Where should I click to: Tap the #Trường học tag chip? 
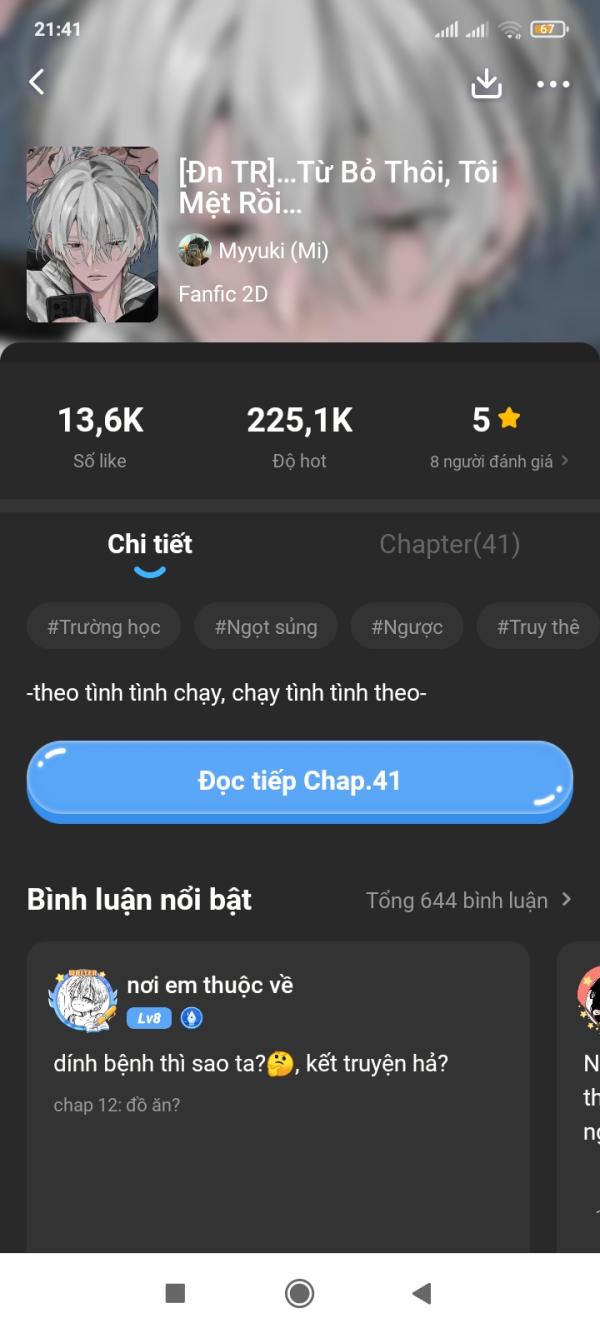point(103,627)
